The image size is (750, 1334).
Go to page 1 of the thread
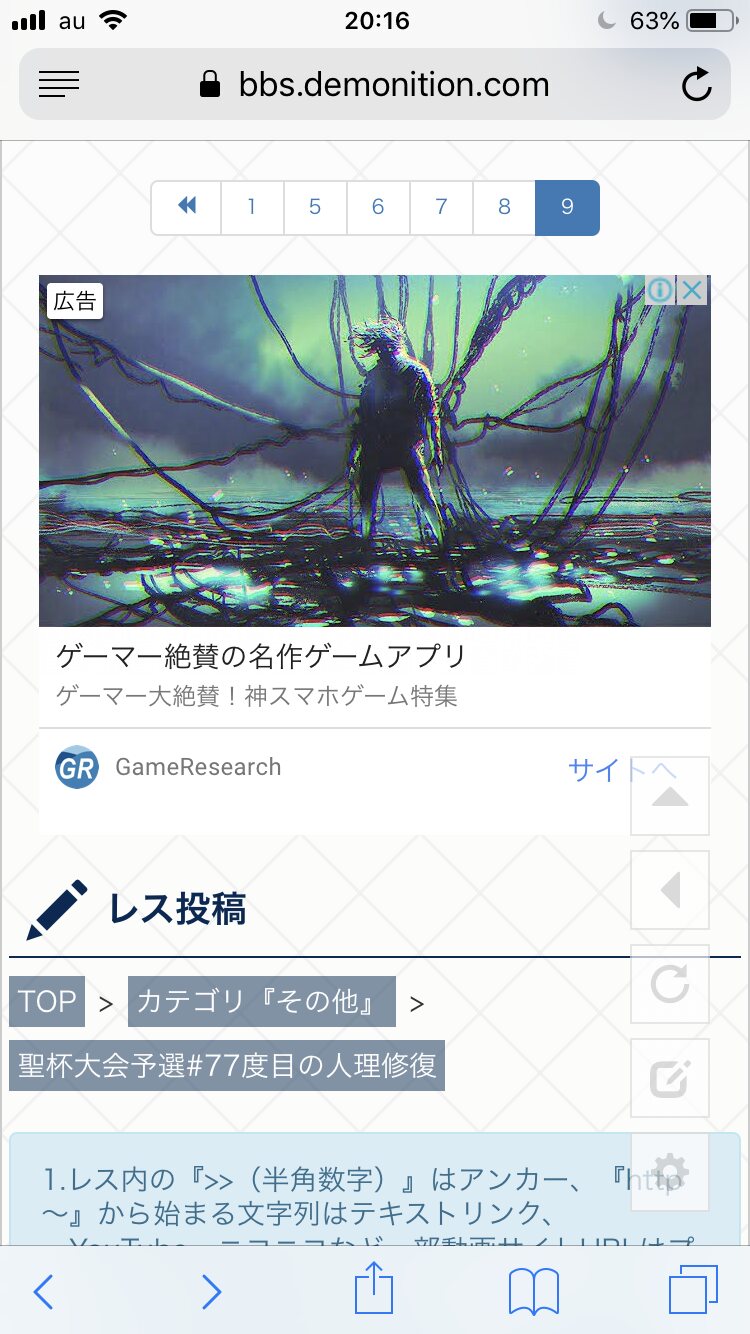(x=252, y=207)
